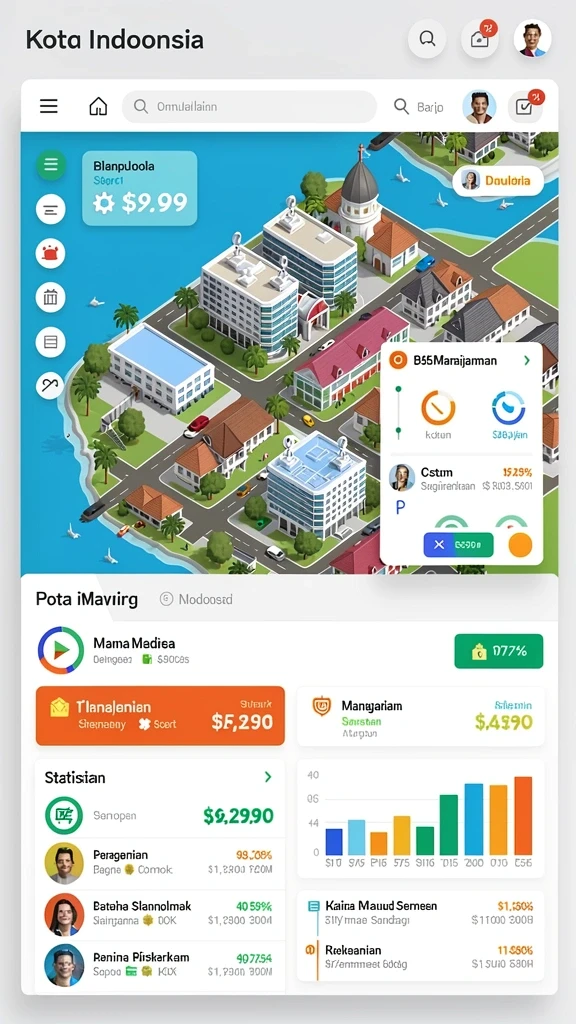The height and width of the screenshot is (1024, 576).
Task: Tap the Onmulailainn search field
Action: pyautogui.click(x=249, y=106)
